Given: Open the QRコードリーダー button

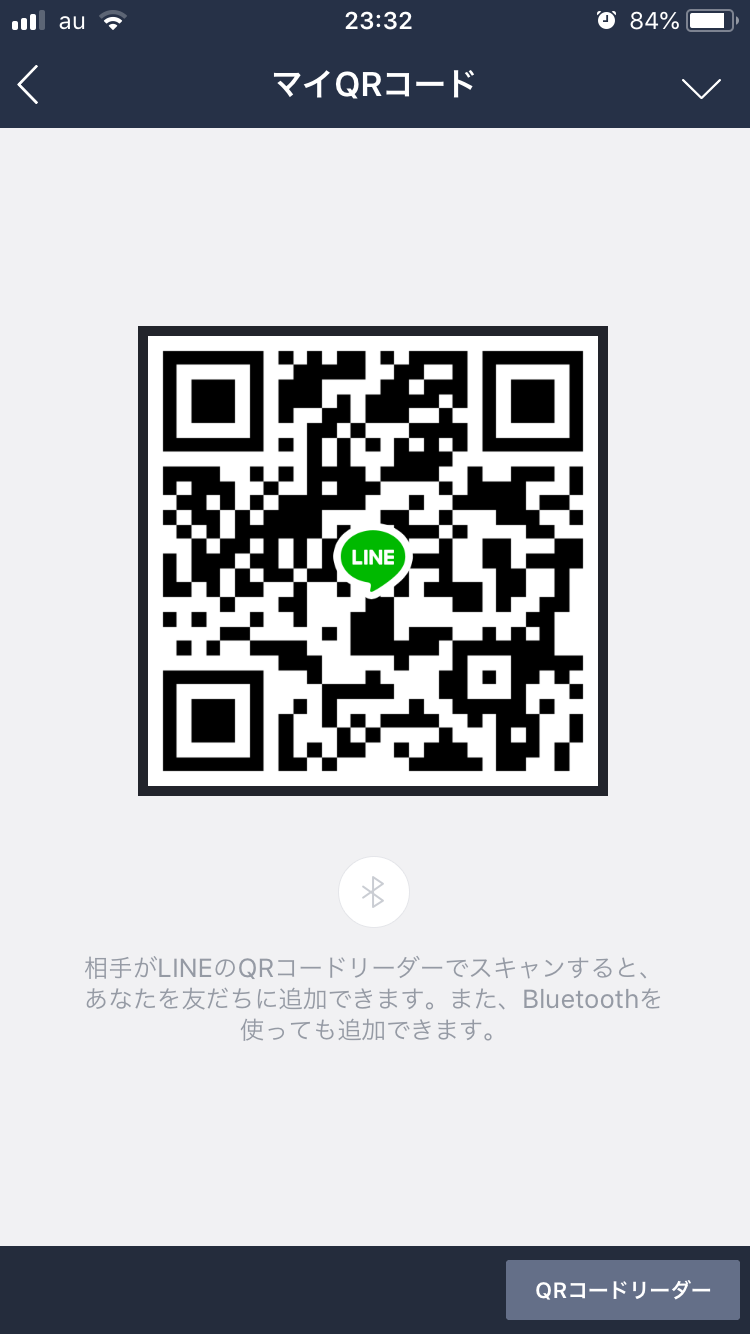Looking at the screenshot, I should [622, 1290].
